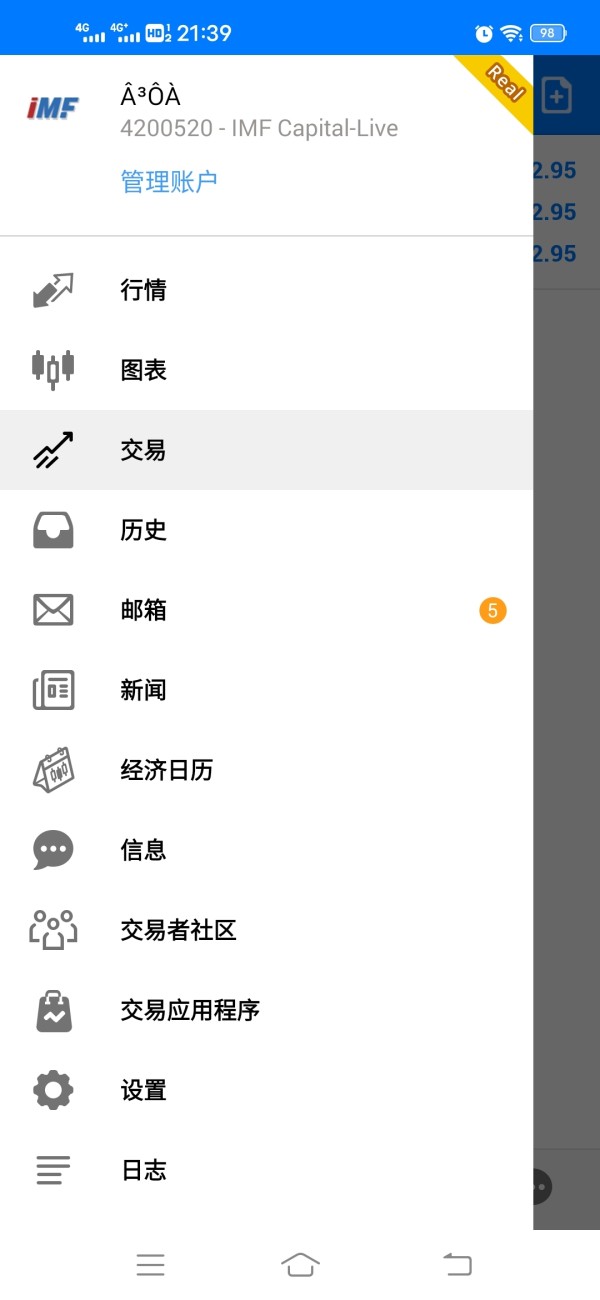The height and width of the screenshot is (1300, 600).
Task: Open 历史 history
Action: click(266, 530)
